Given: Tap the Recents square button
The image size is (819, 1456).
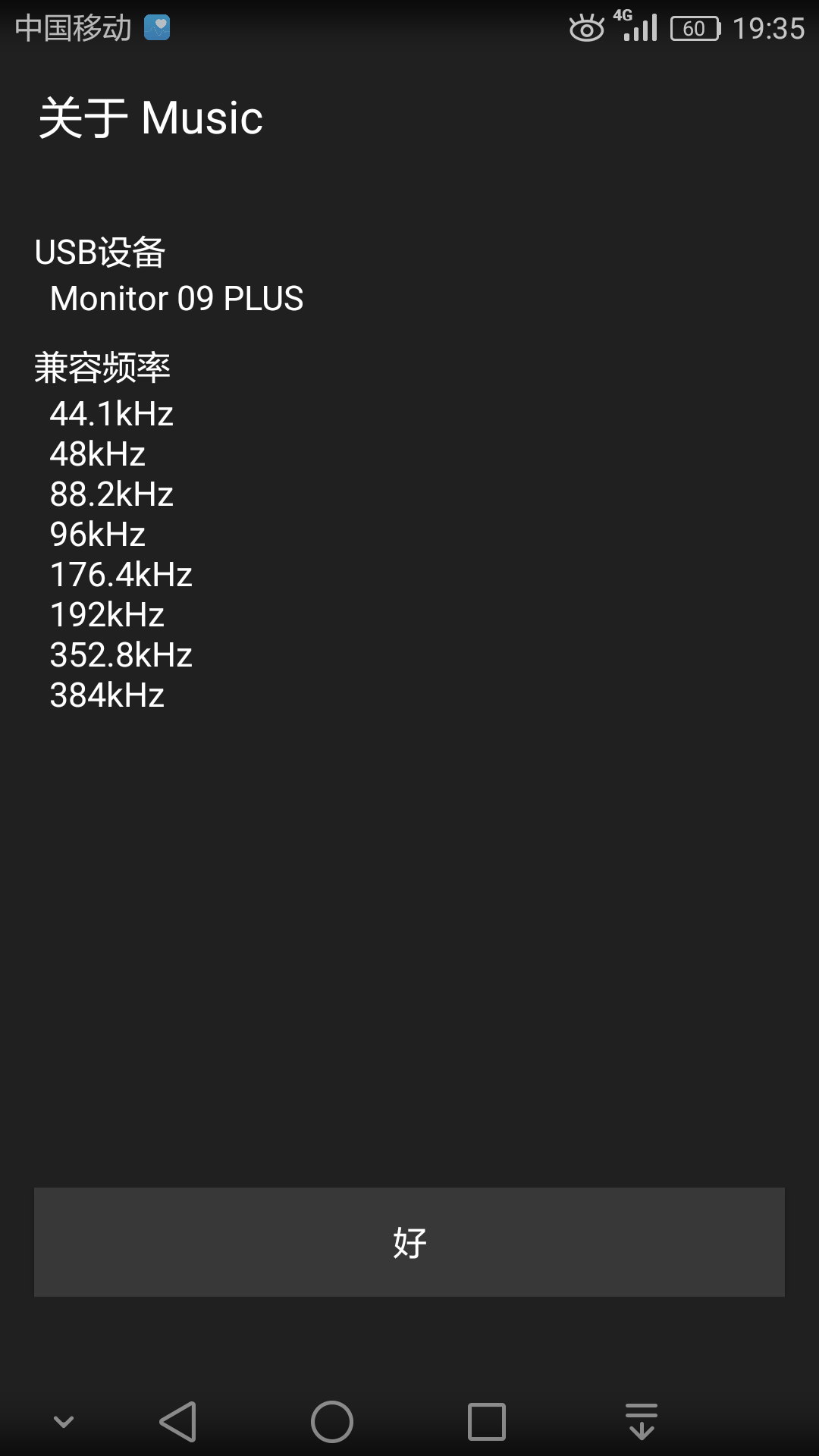Looking at the screenshot, I should click(x=486, y=1421).
